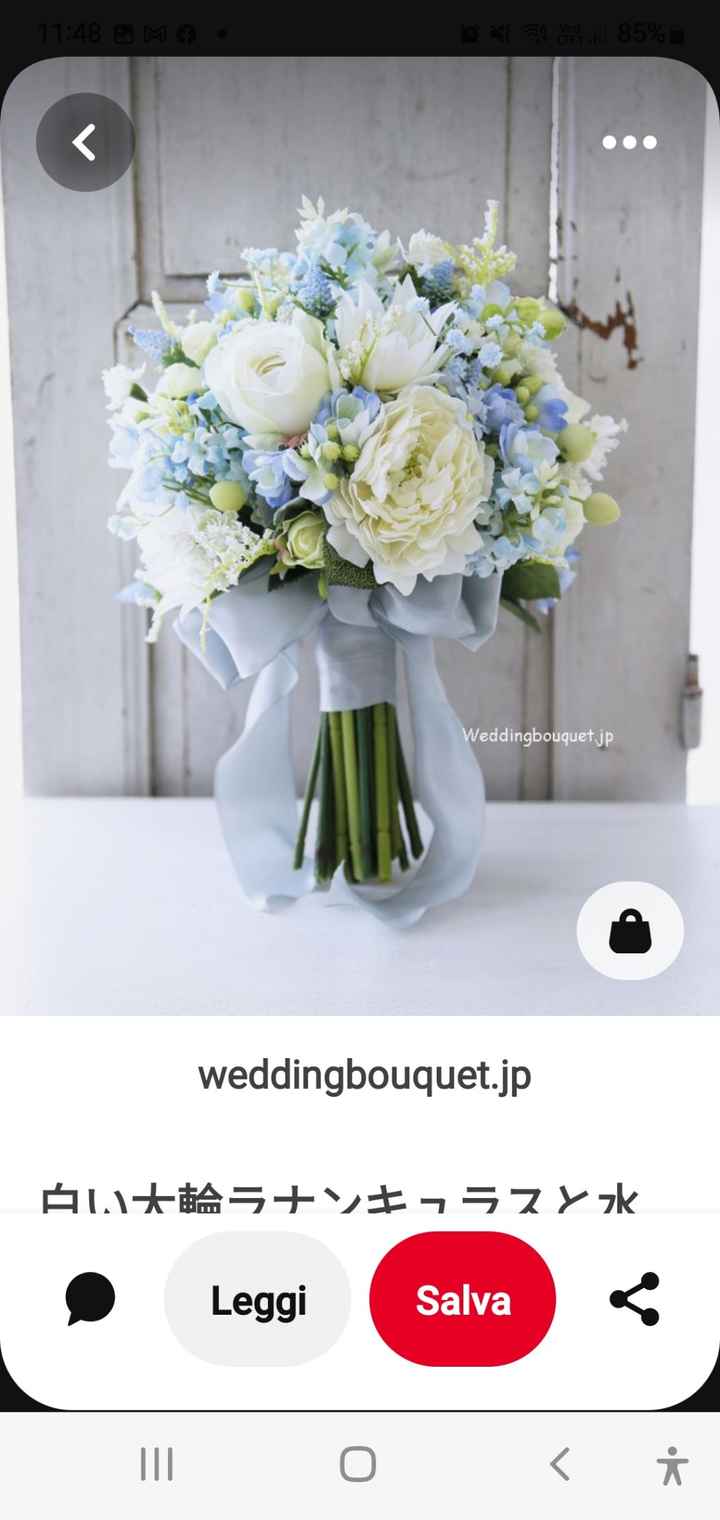The width and height of the screenshot is (720, 1520).
Task: Save this pin with Salva
Action: (x=462, y=1299)
